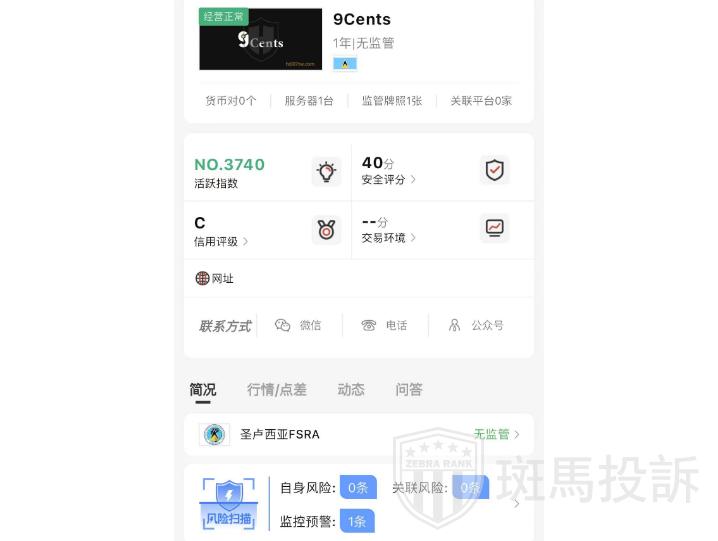Screen dimensions: 718x541
Task: Contact via 微信 WeChat
Action: [299, 325]
